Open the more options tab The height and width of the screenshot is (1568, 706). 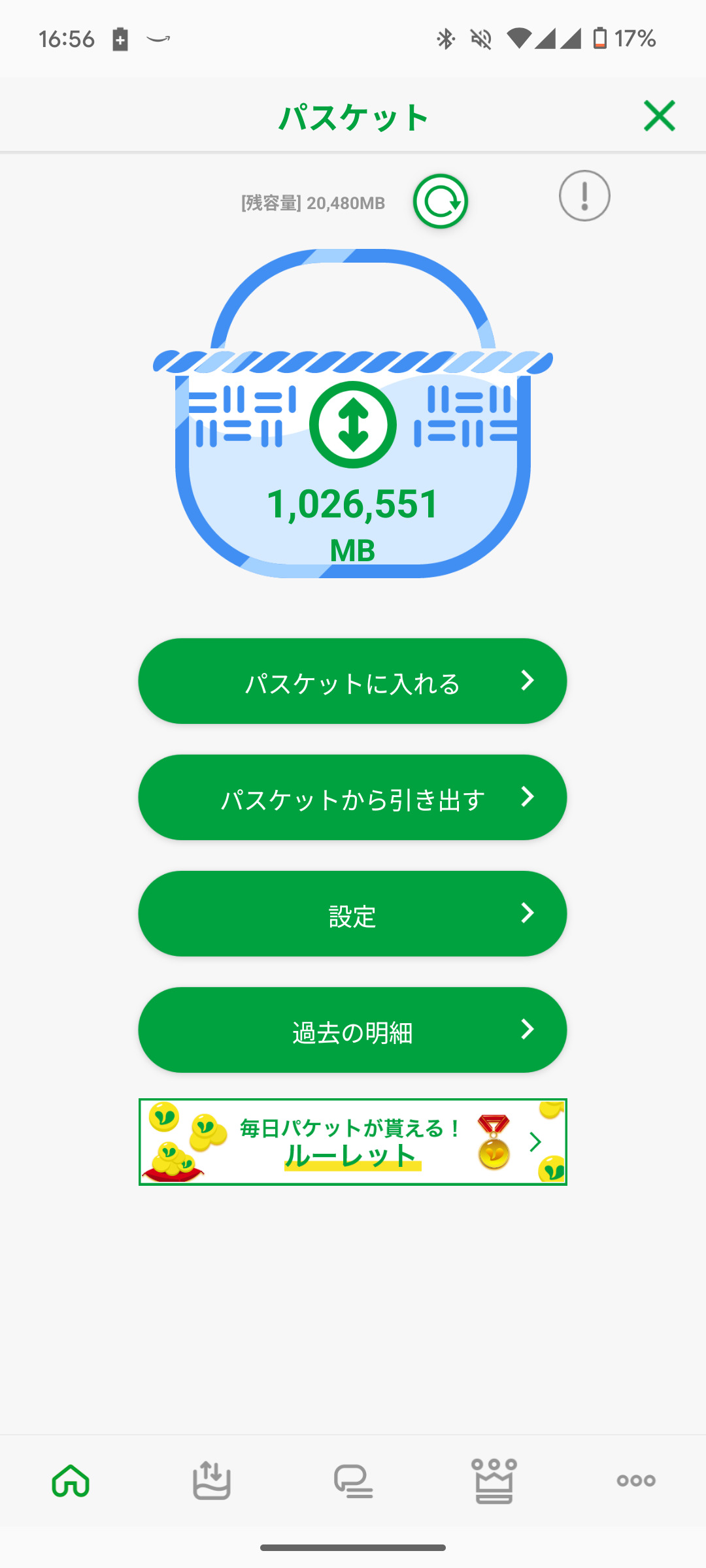coord(635,1480)
